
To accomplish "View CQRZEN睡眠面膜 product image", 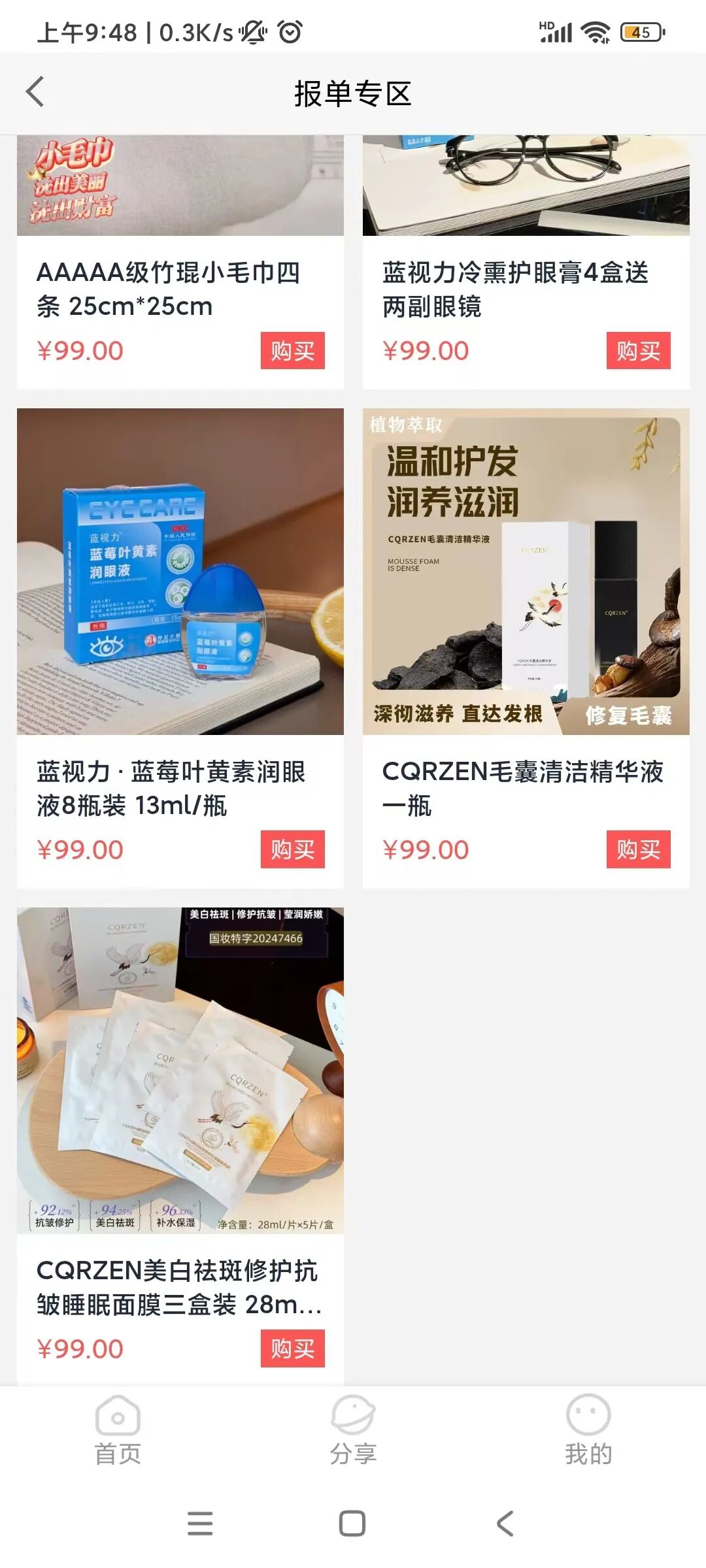I will point(180,1070).
